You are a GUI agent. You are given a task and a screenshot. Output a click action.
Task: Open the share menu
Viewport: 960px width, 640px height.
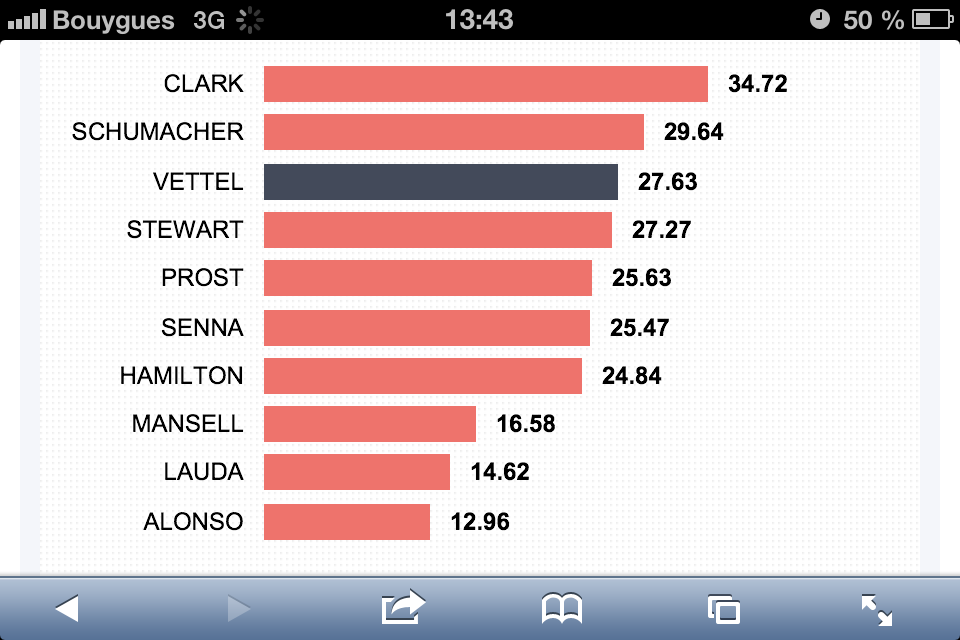403,607
